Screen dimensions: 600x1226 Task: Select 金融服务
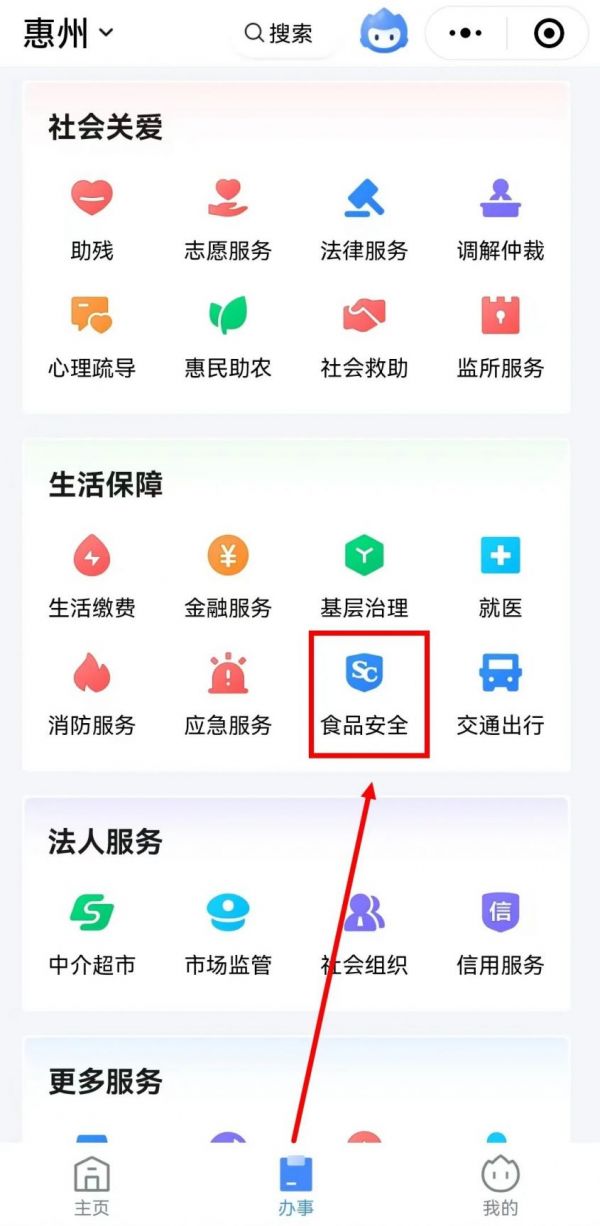pyautogui.click(x=228, y=577)
